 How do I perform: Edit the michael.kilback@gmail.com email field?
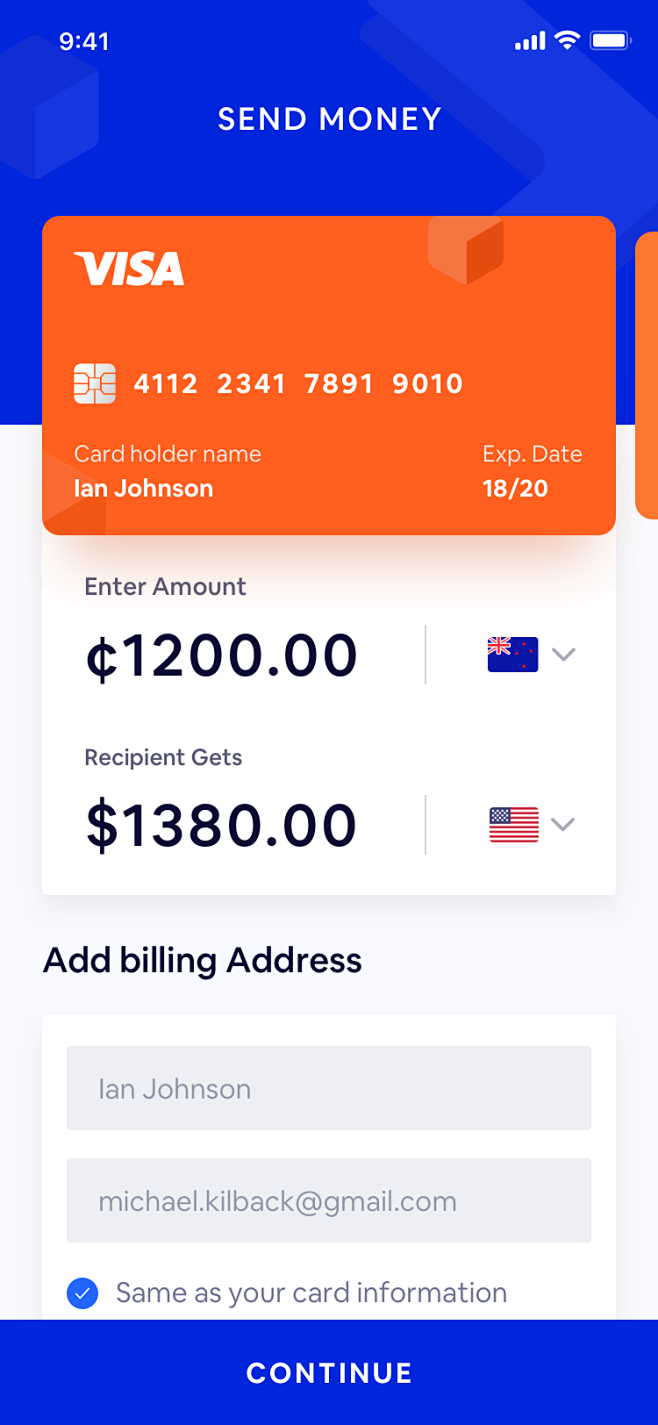tap(329, 1200)
